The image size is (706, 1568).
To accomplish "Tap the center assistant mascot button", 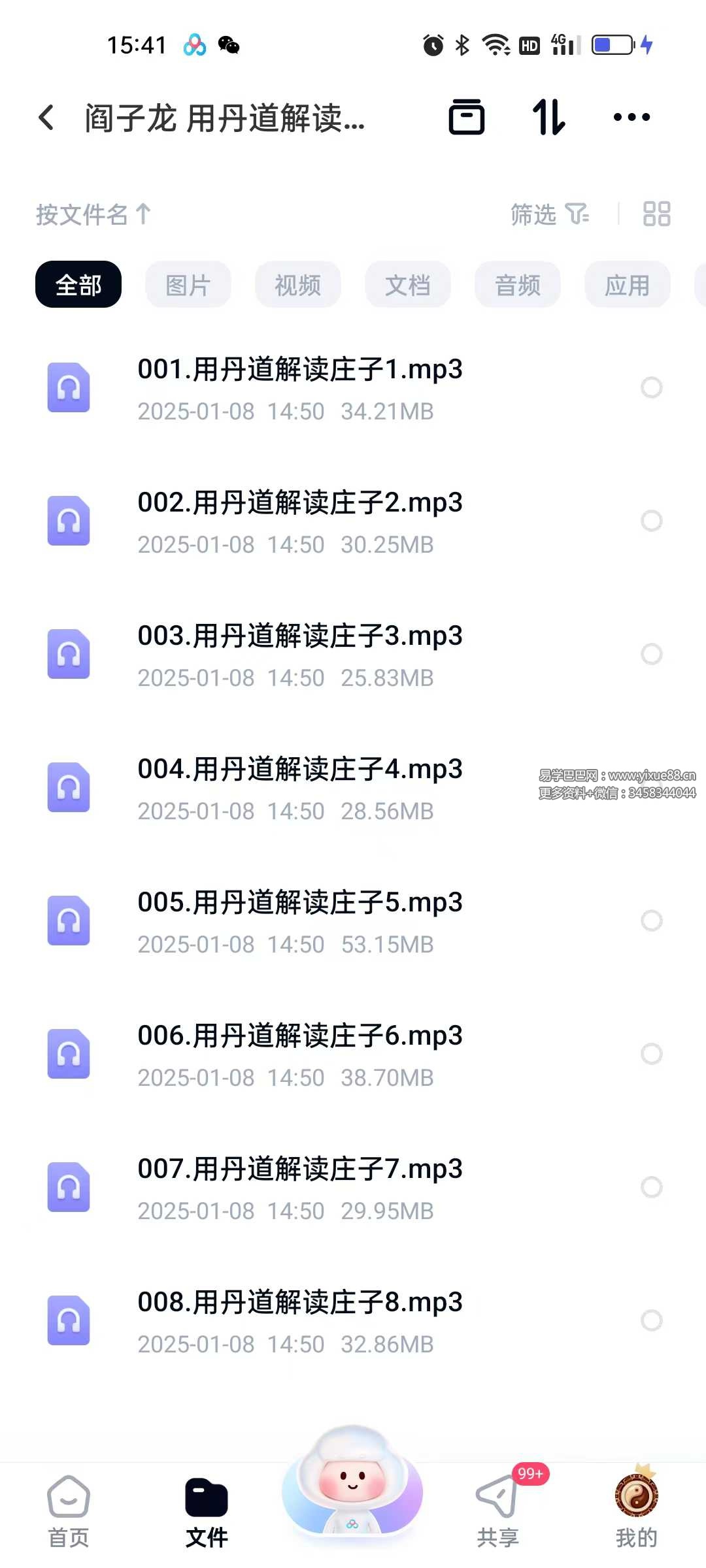I will (x=352, y=1484).
